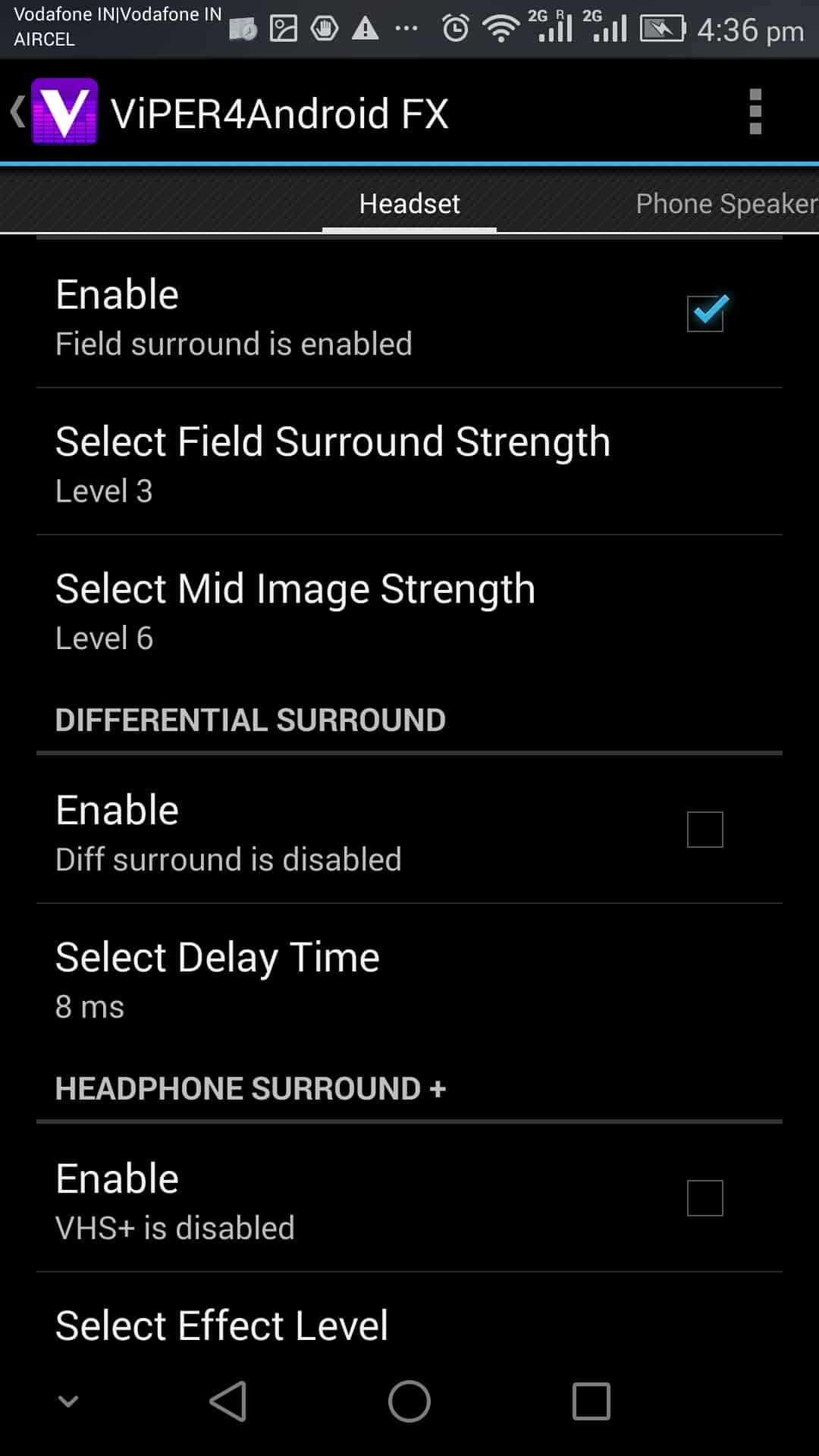
Task: Tap the system back button
Action: 227,1401
